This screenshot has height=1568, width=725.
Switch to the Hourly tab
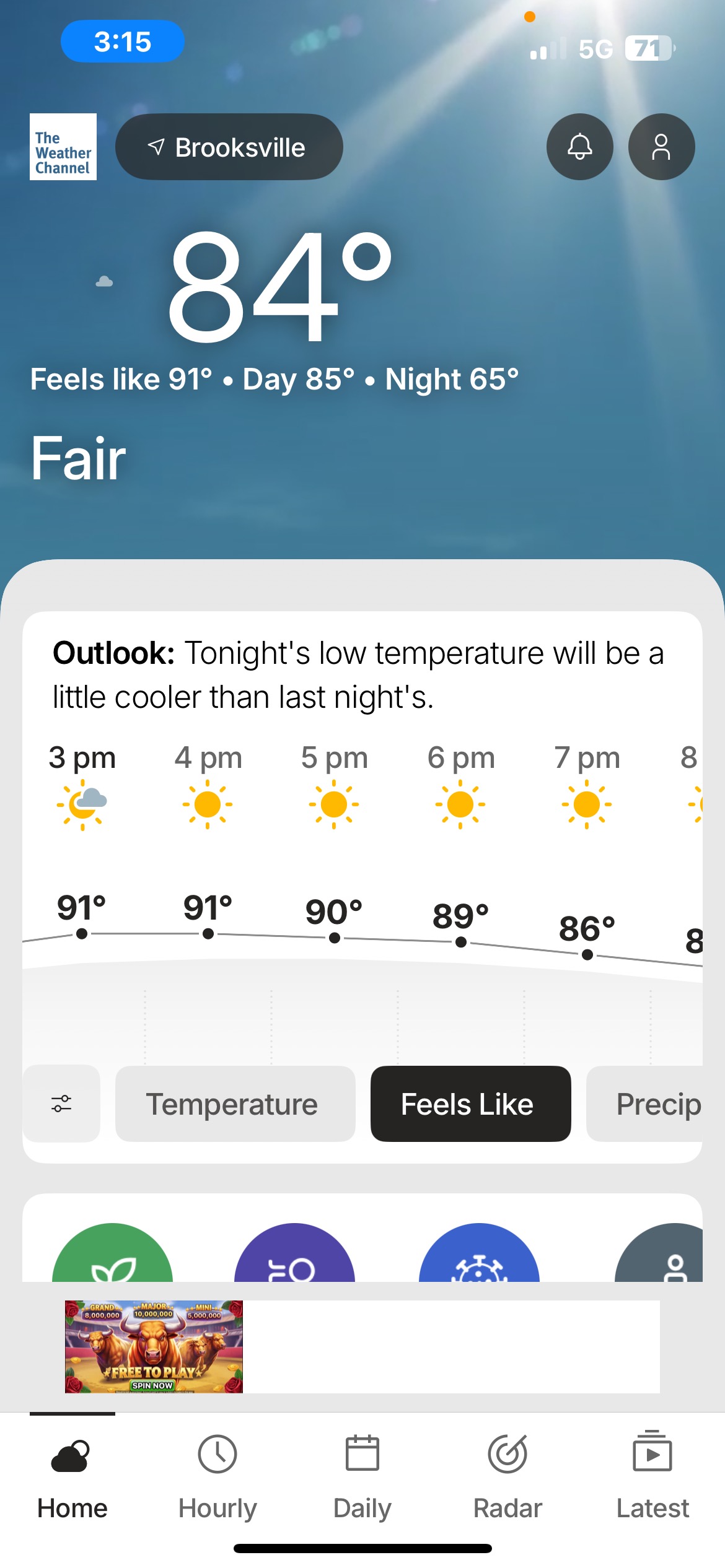tap(217, 1477)
